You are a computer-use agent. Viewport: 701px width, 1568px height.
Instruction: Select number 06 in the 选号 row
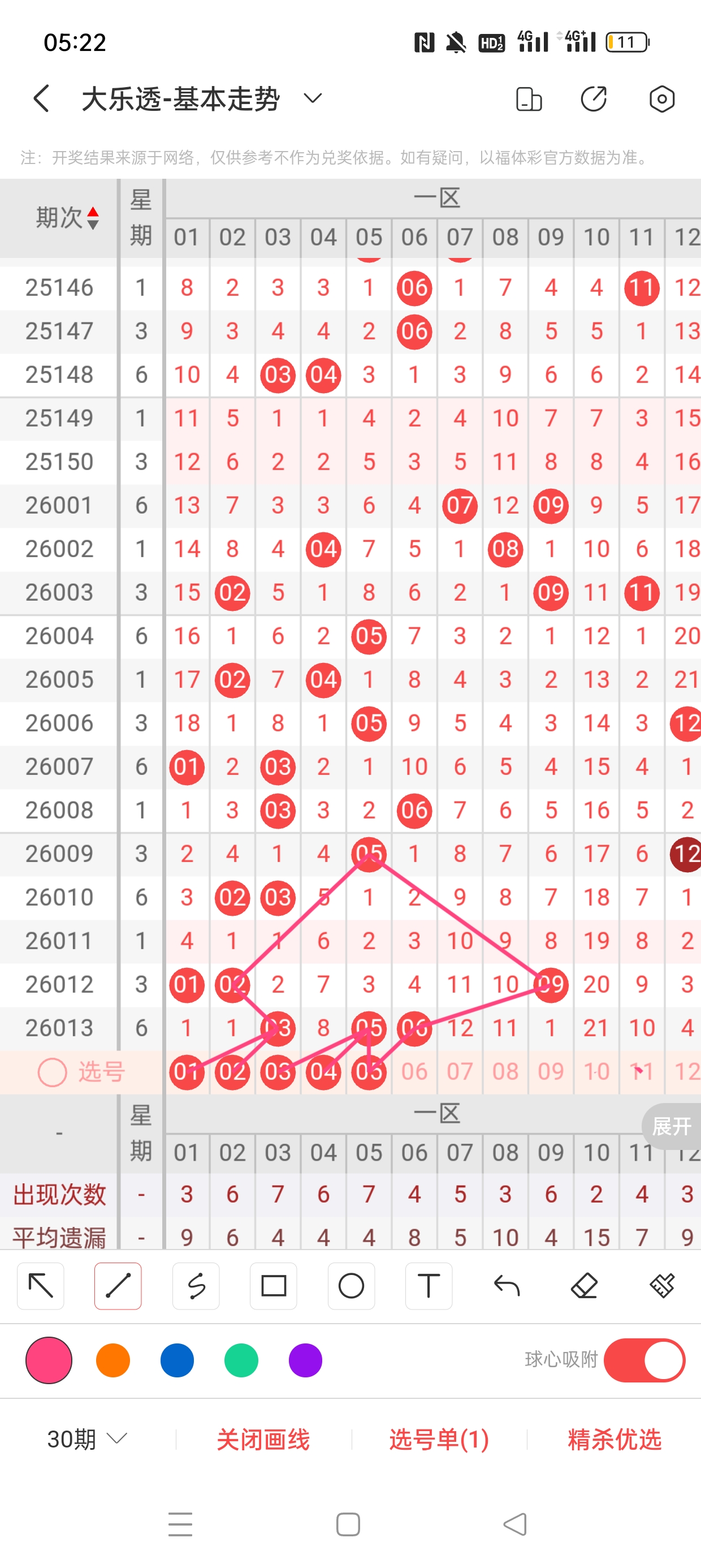pyautogui.click(x=414, y=1072)
